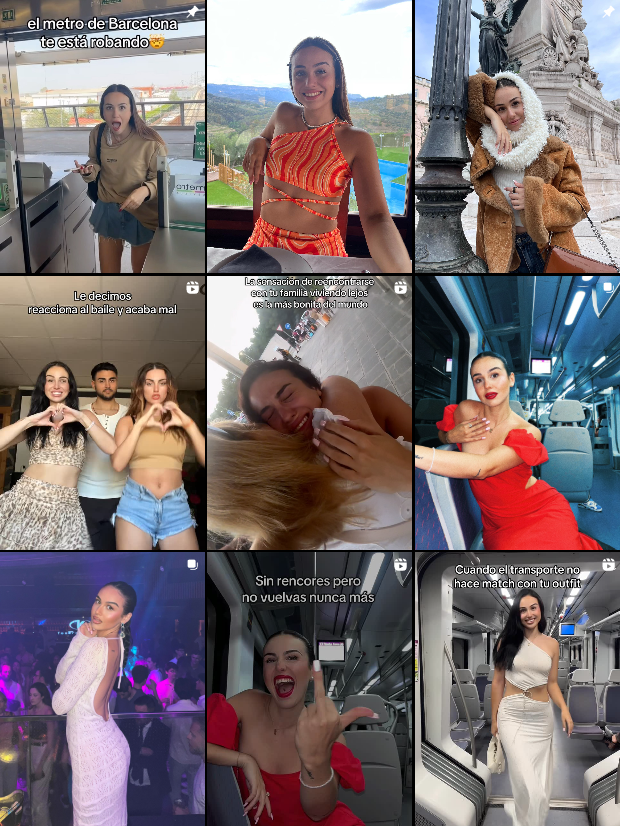Play the reel 'Sin rencores pero no vuelvas'
This screenshot has width=620, height=826.
(309, 689)
